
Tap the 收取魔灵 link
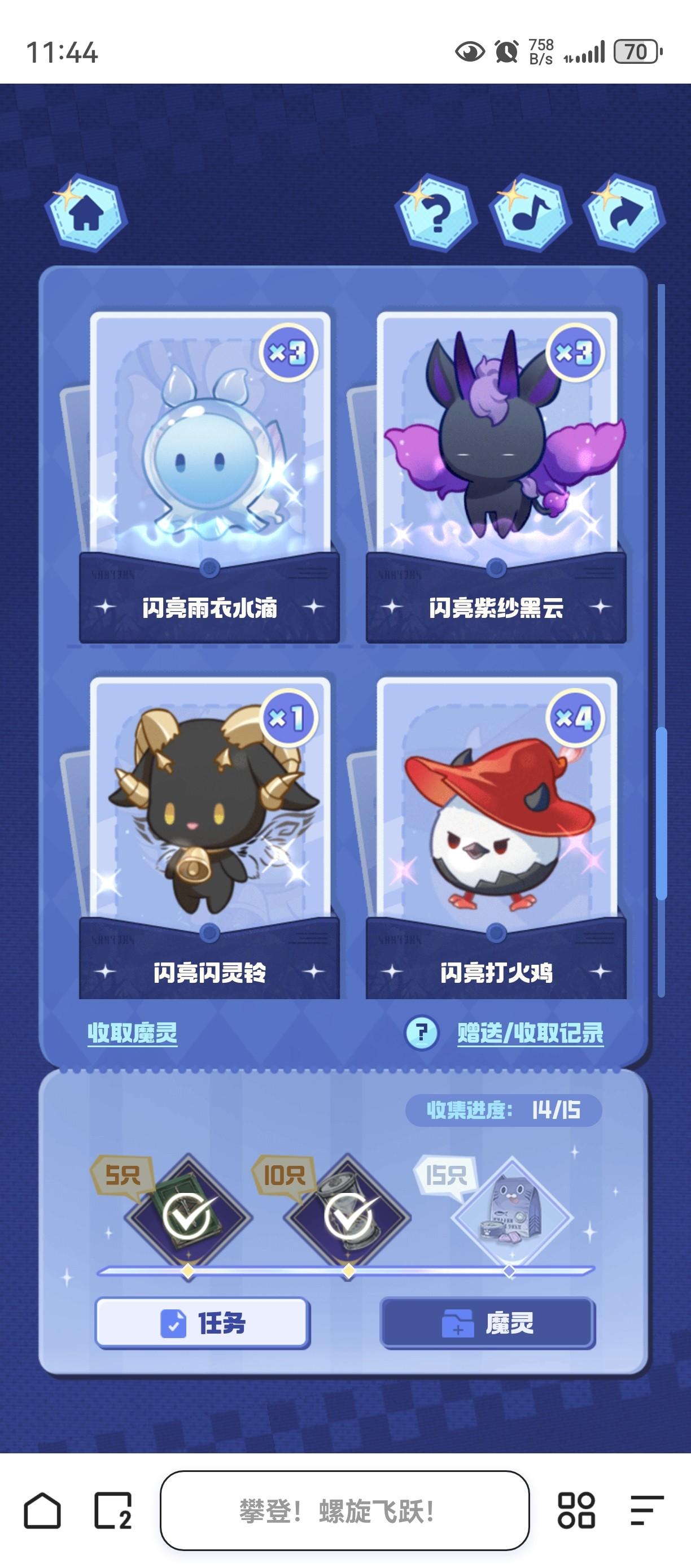[x=132, y=1033]
